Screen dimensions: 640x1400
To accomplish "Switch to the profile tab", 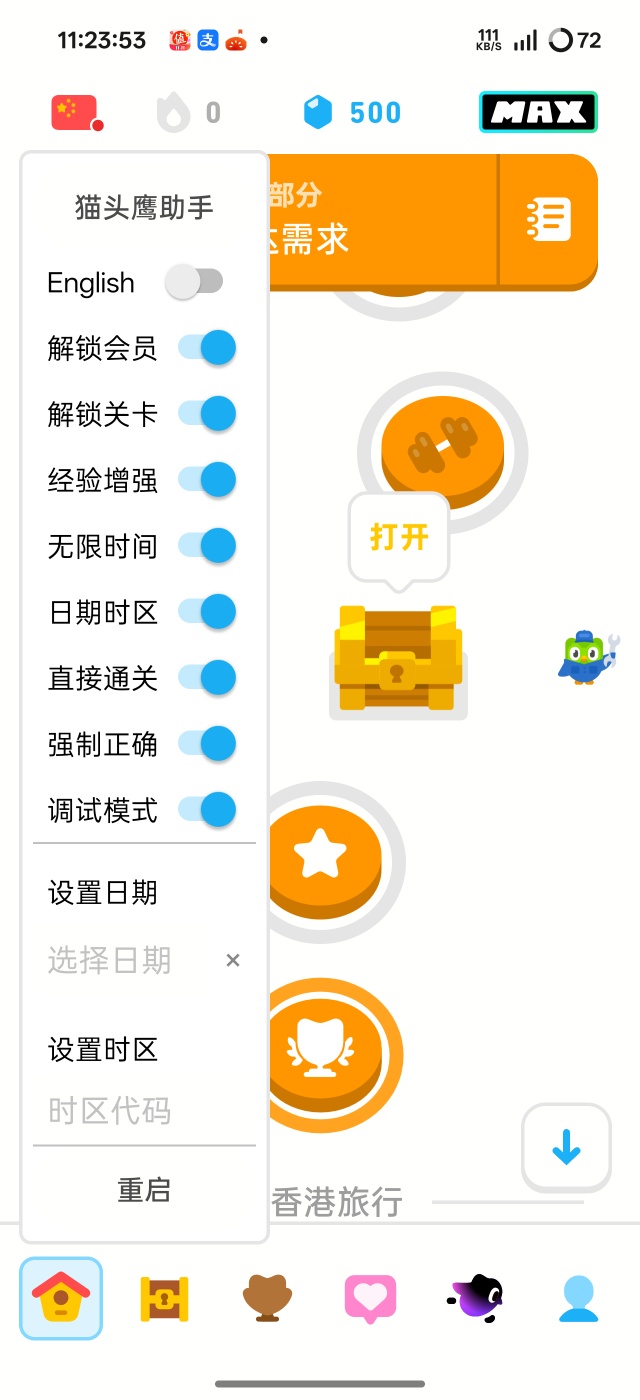I will point(579,1298).
